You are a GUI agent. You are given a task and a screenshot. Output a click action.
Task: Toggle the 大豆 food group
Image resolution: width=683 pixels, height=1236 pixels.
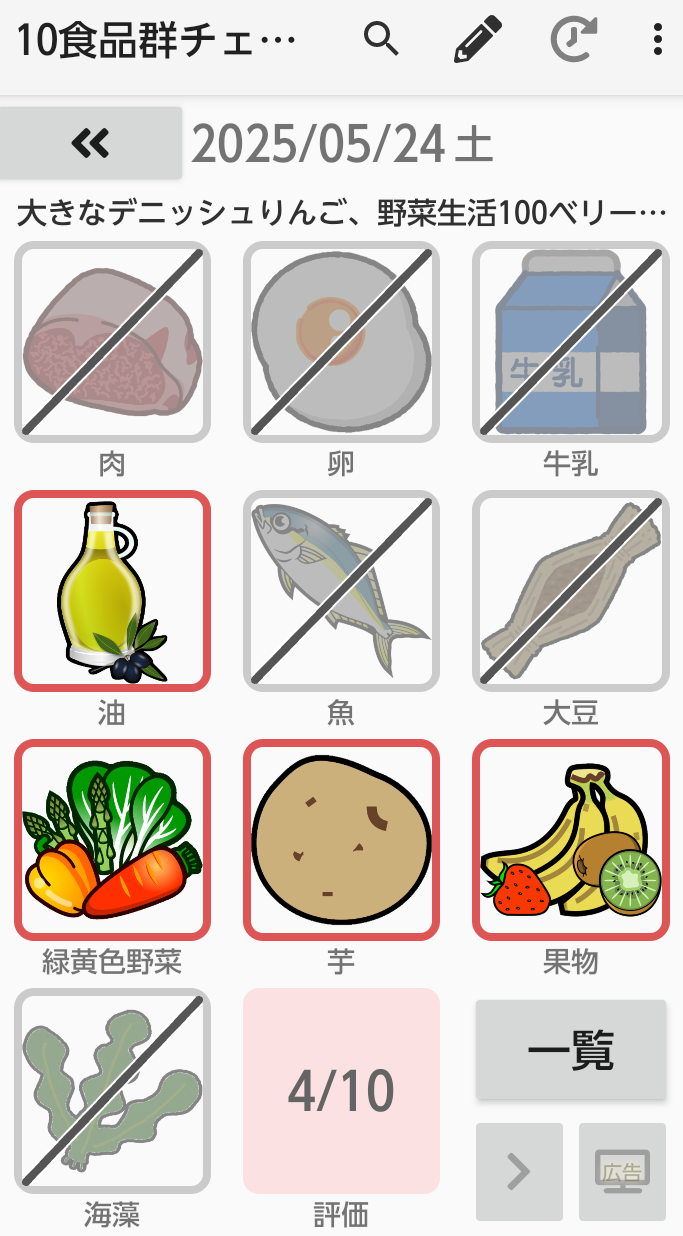pos(570,590)
